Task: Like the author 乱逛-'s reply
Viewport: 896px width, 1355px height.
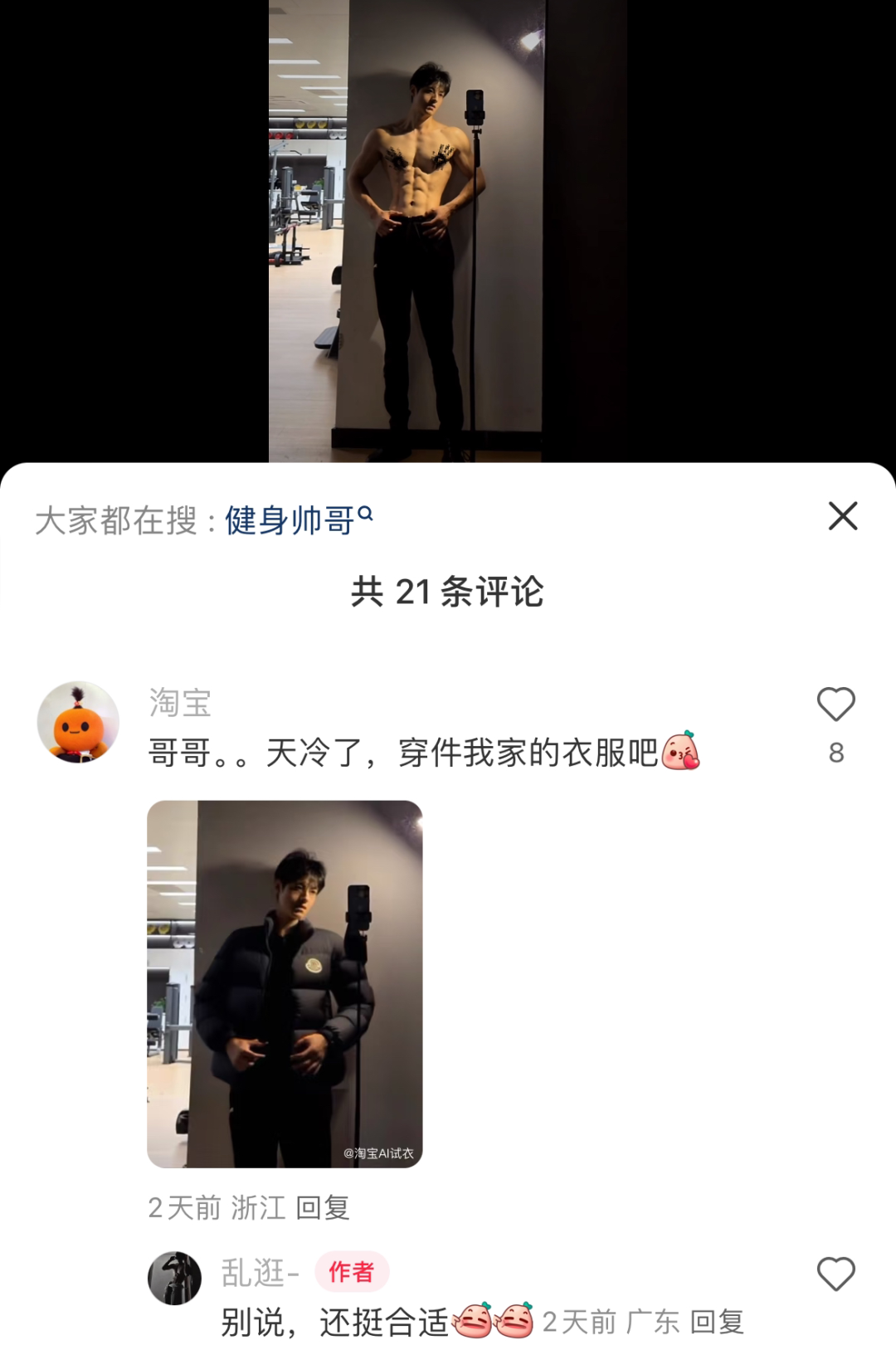Action: tap(835, 1274)
